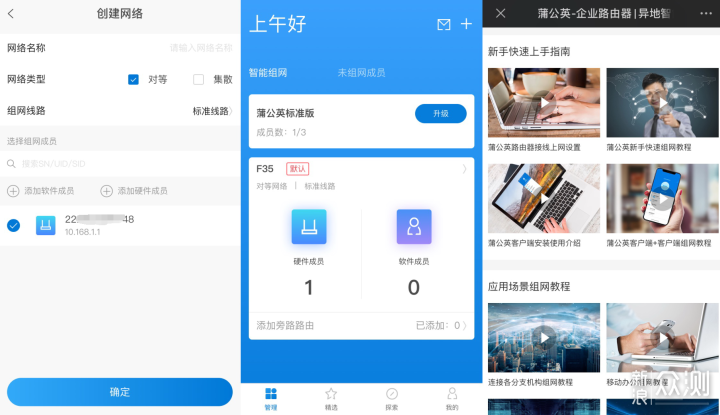
Task: Tap the 升级 upgrade button
Action: (x=440, y=113)
